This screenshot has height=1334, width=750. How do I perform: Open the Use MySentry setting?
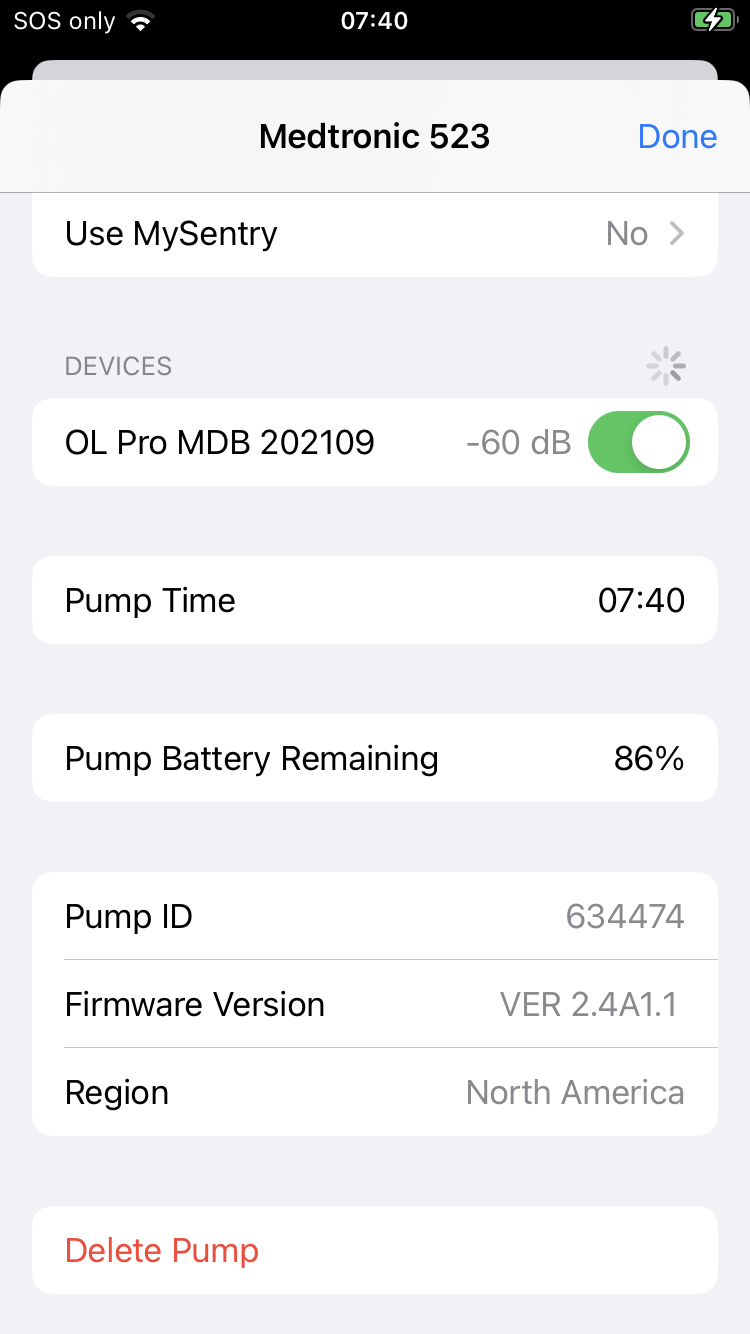tap(374, 234)
